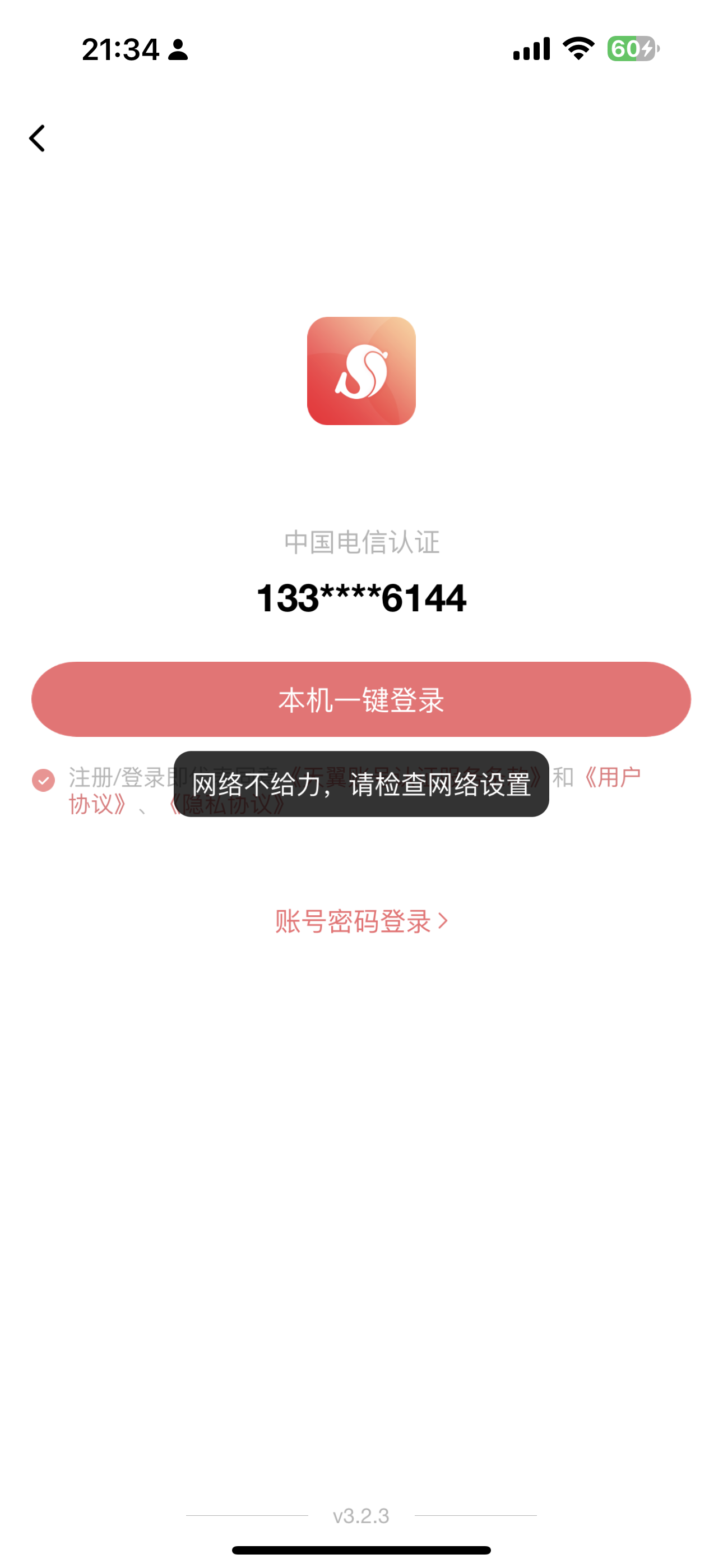Viewport: 723px width, 1568px height.
Task: Go back using the top-left arrow
Action: [x=37, y=138]
